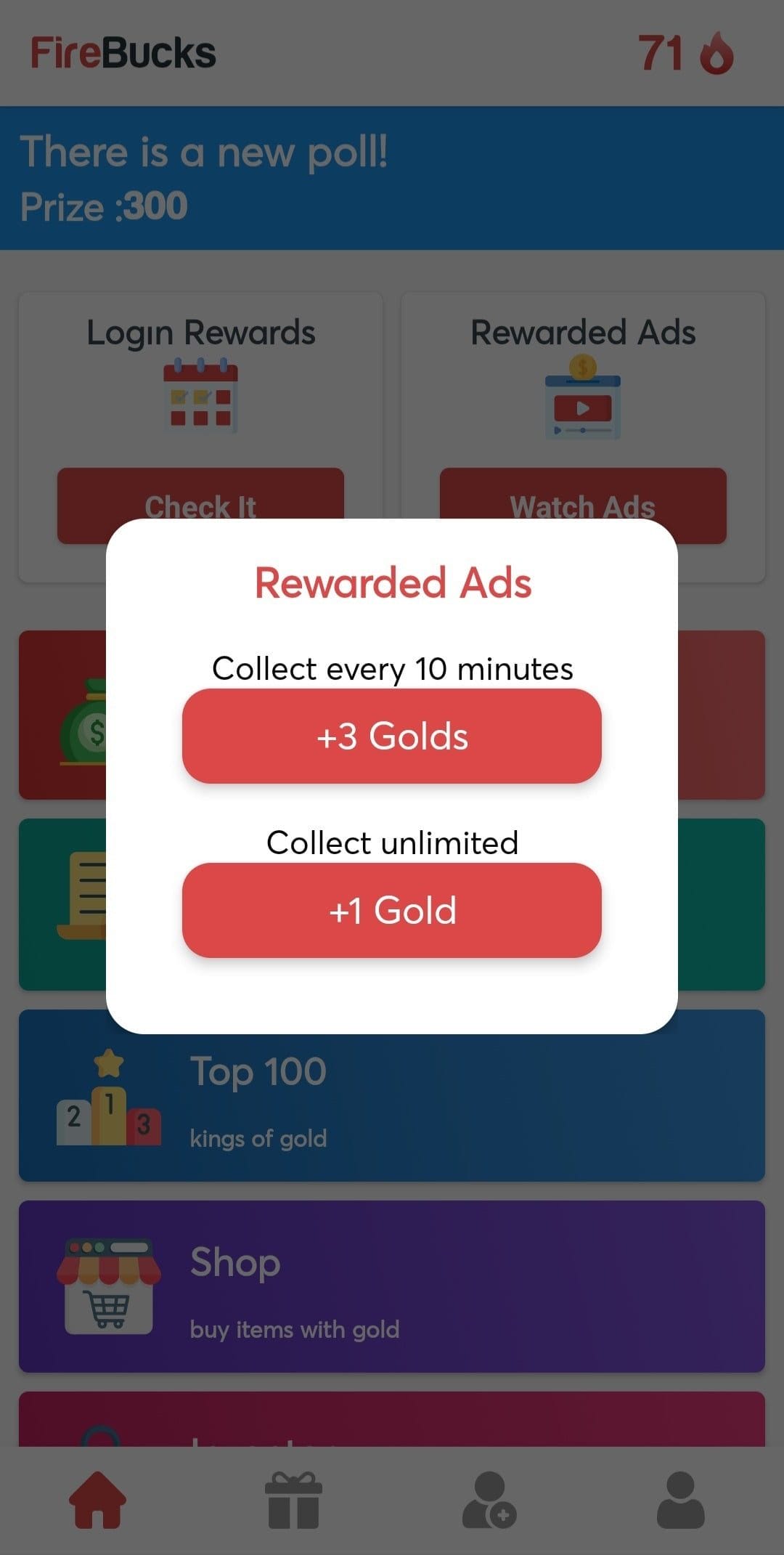The image size is (784, 1555).
Task: Claim the unlimited +1 Gold reward
Action: pos(392,910)
